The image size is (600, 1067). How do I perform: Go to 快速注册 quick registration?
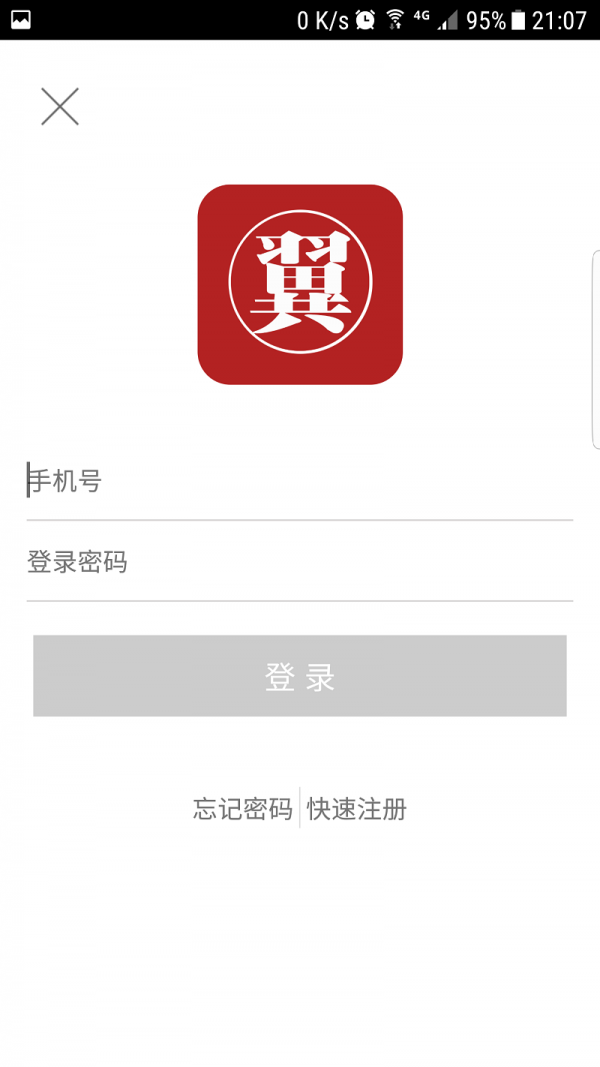356,809
